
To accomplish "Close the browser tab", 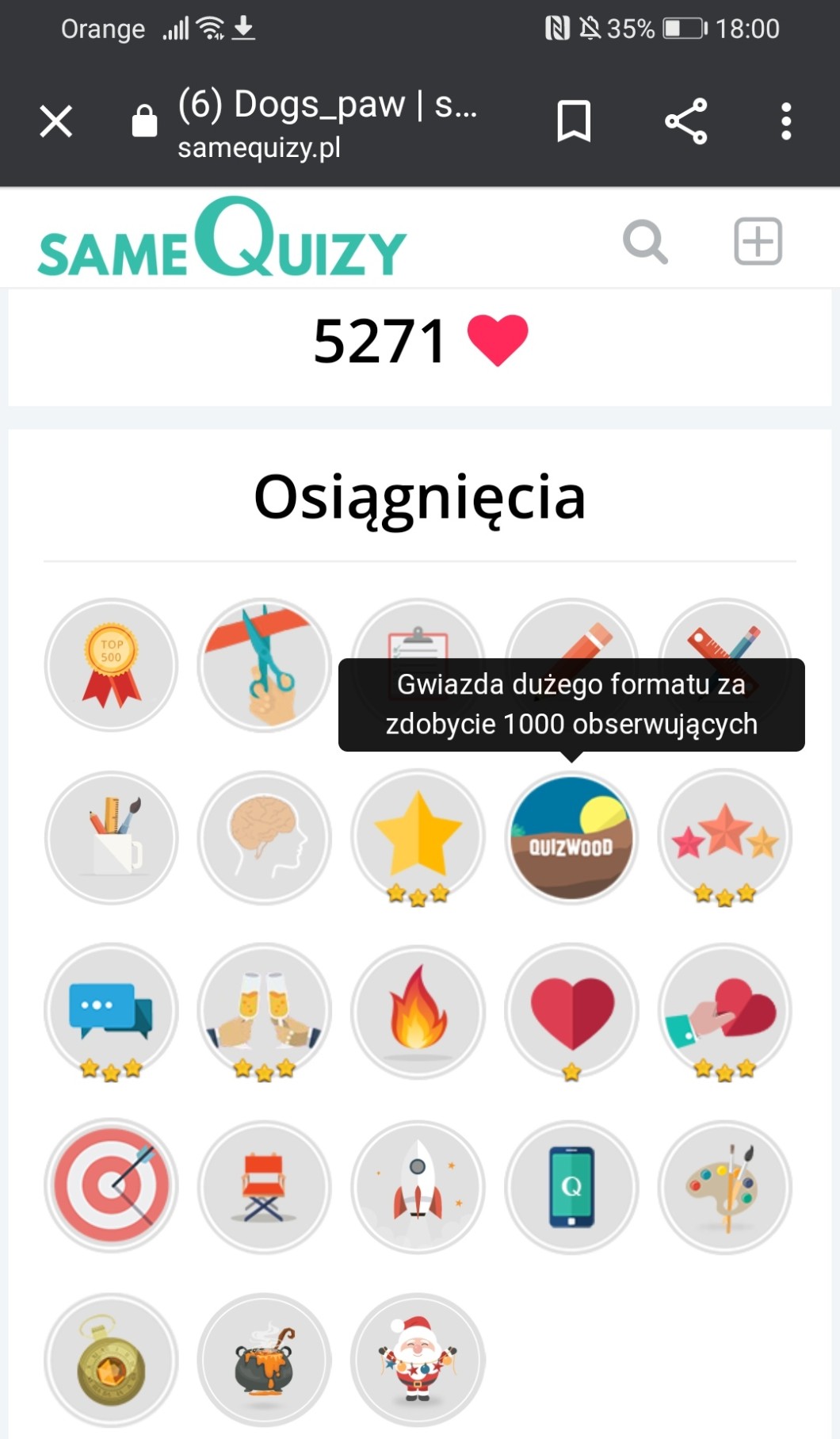I will coord(55,121).
